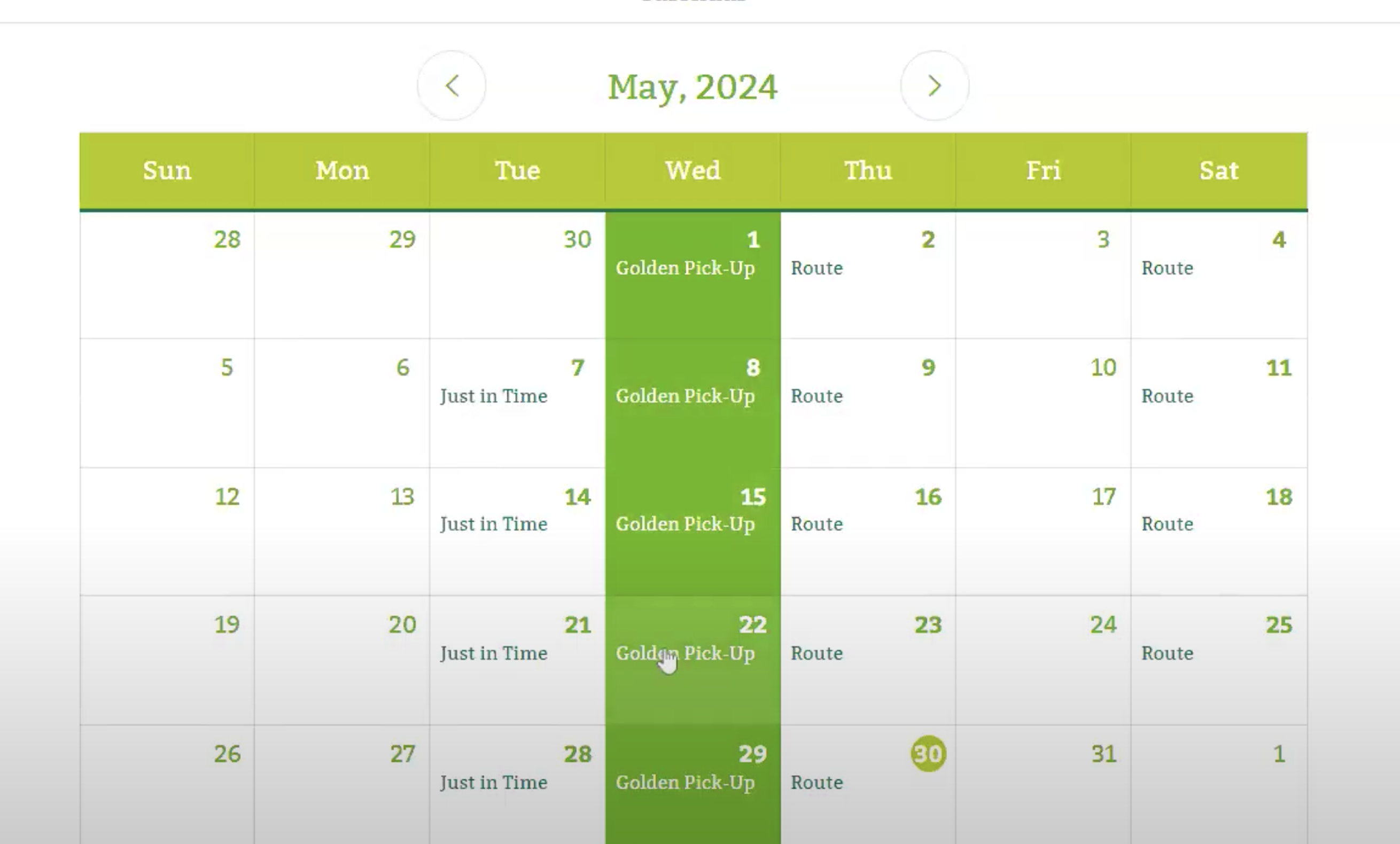
Task: Open Just in Time on May 28
Action: click(493, 782)
